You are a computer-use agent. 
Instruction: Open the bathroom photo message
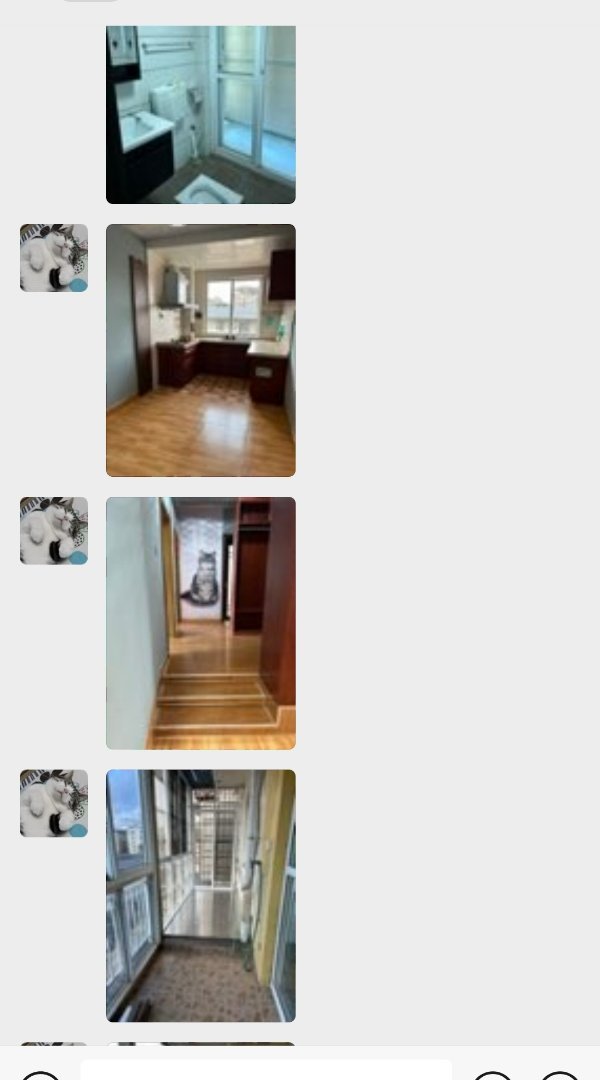(200, 114)
